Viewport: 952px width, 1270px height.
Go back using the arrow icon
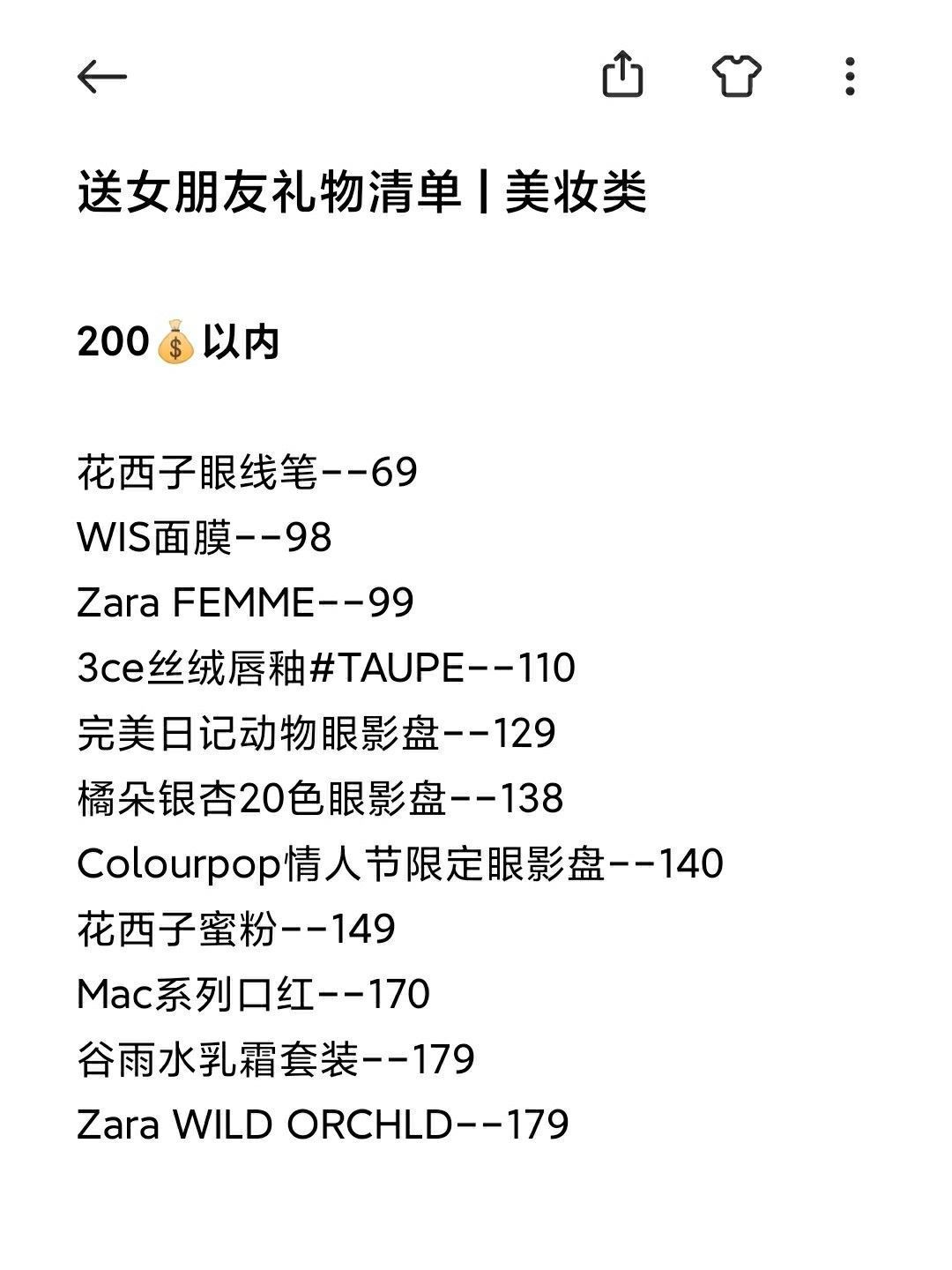pyautogui.click(x=101, y=77)
